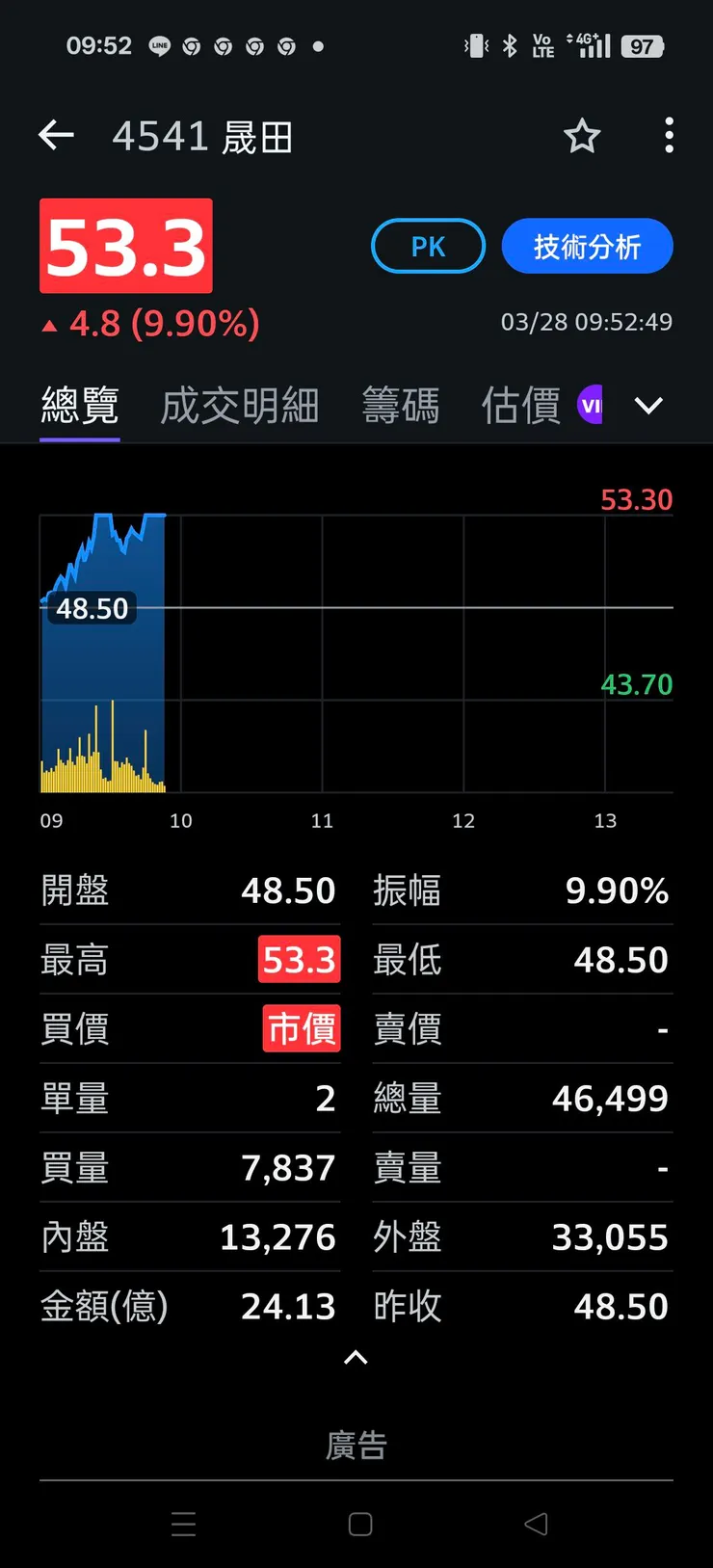Tap the red up-triangle price change indicator

50,323
